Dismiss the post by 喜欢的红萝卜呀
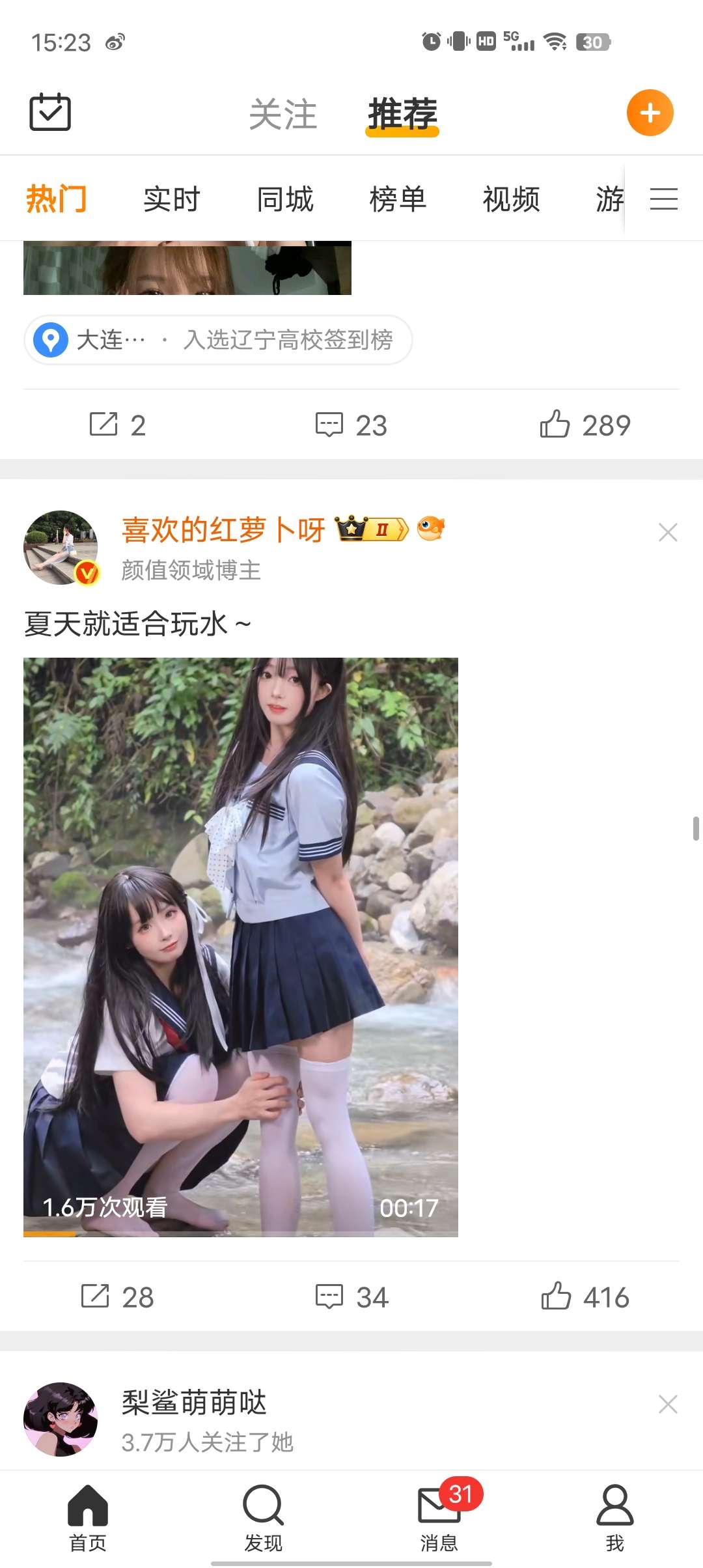The height and width of the screenshot is (1568, 703). (668, 532)
